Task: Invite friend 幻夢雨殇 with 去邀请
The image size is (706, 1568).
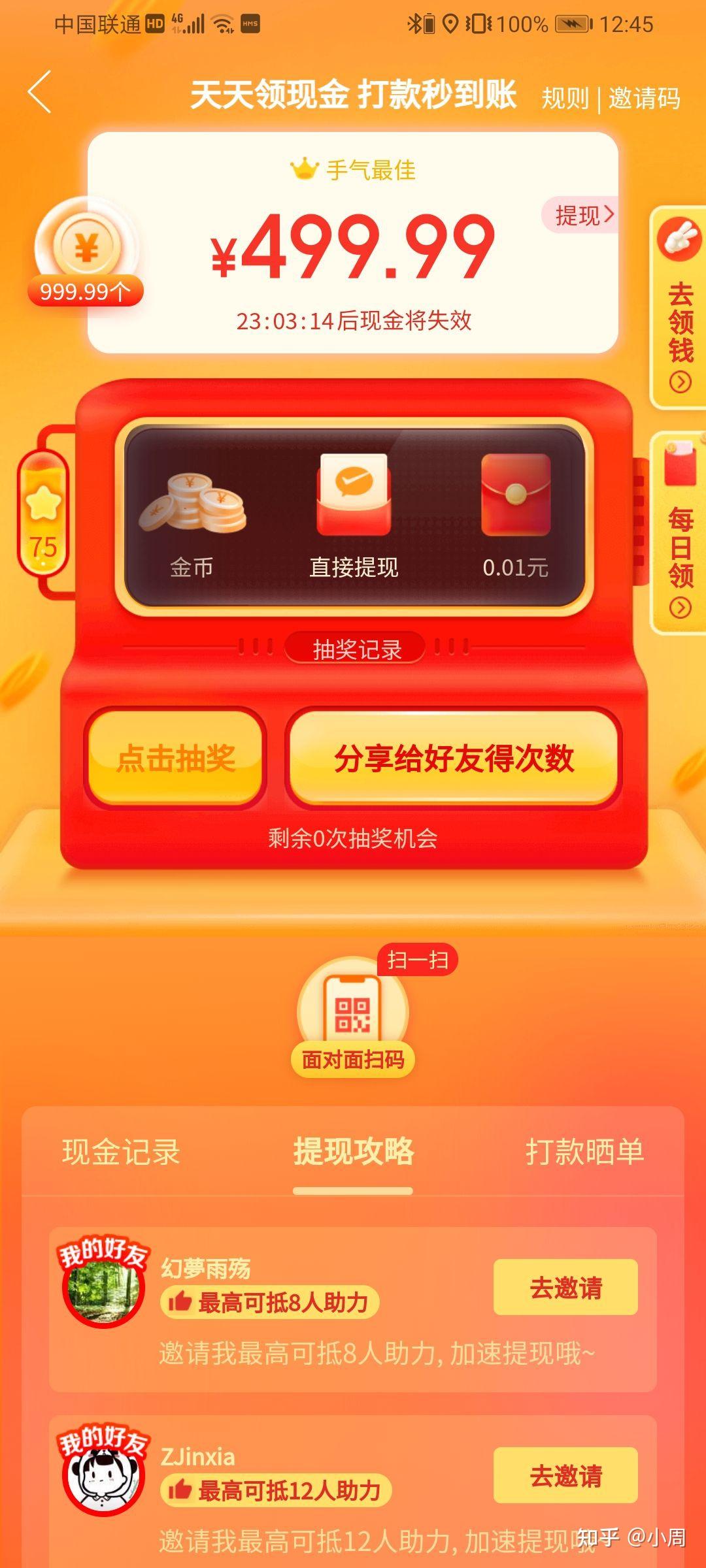Action: coord(565,1287)
